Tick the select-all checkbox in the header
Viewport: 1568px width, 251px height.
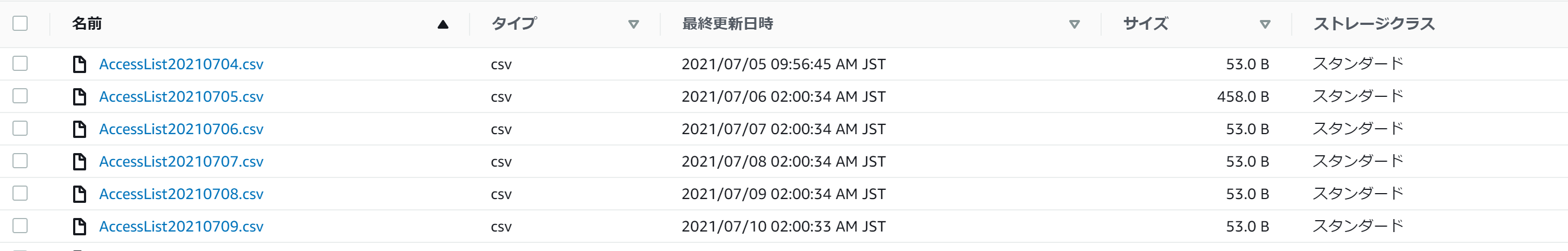pyautogui.click(x=20, y=24)
